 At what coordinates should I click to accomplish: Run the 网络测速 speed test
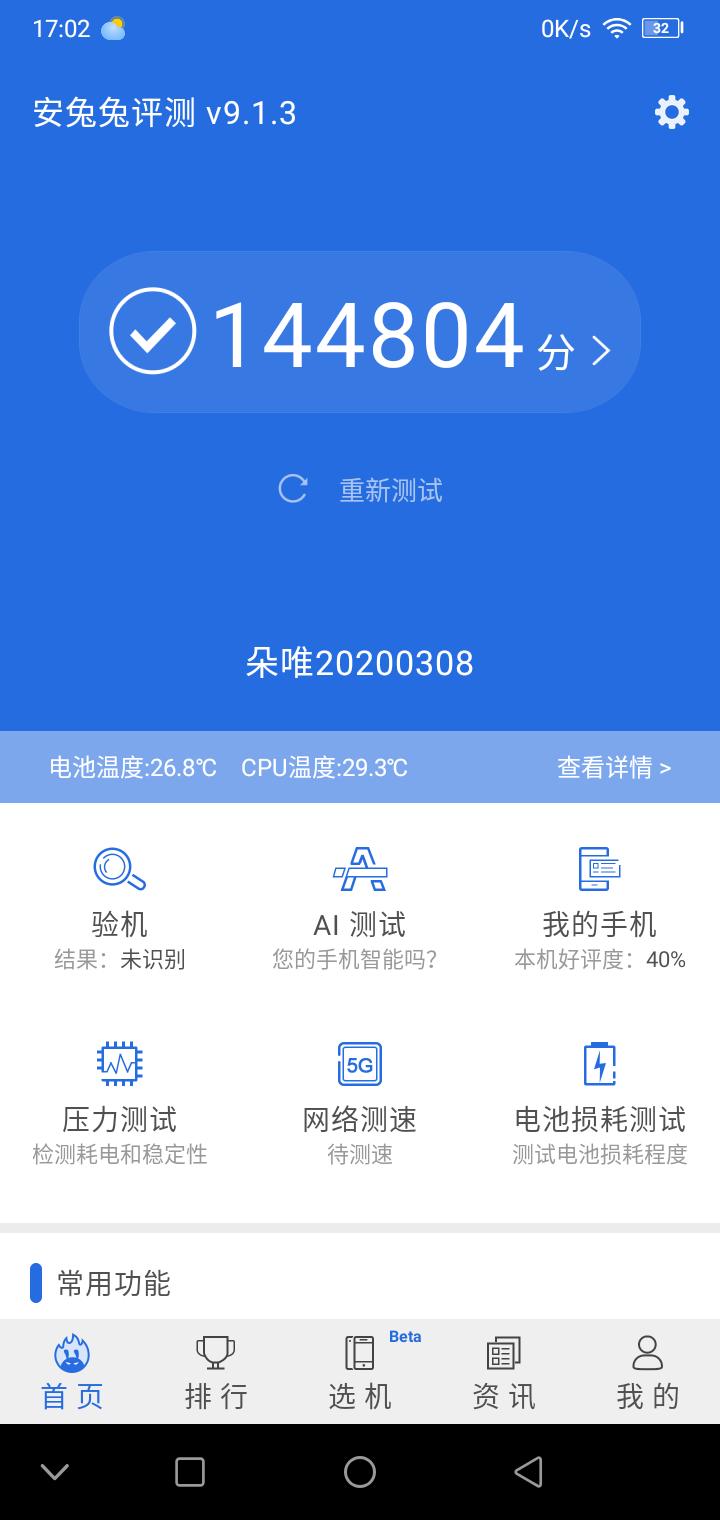[360, 1101]
